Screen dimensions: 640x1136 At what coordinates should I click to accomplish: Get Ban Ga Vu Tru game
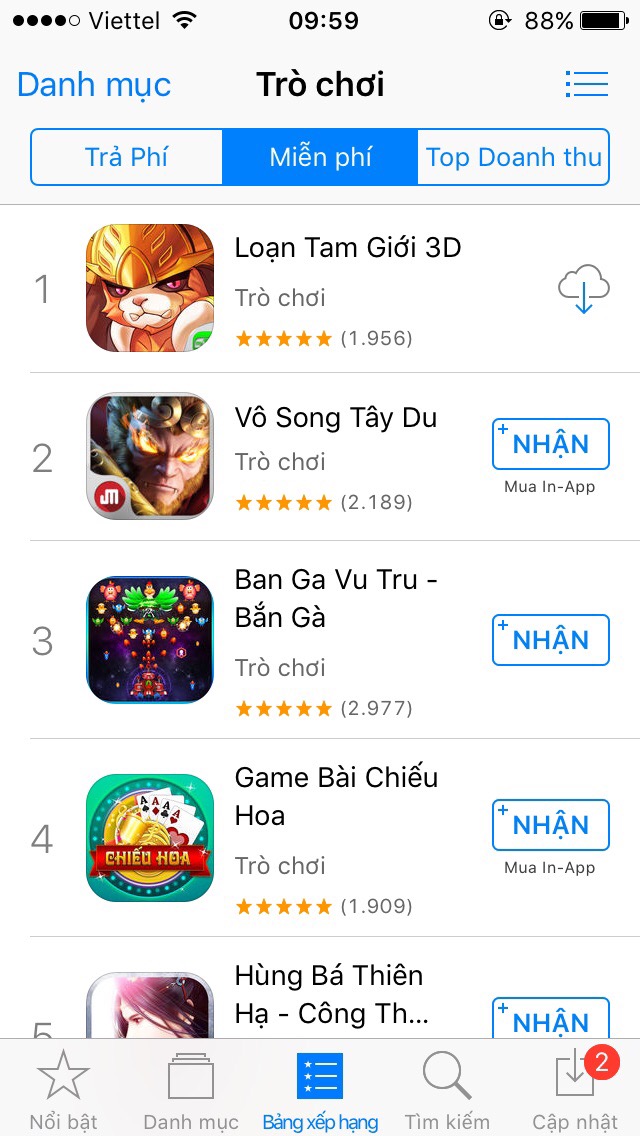[x=551, y=640]
